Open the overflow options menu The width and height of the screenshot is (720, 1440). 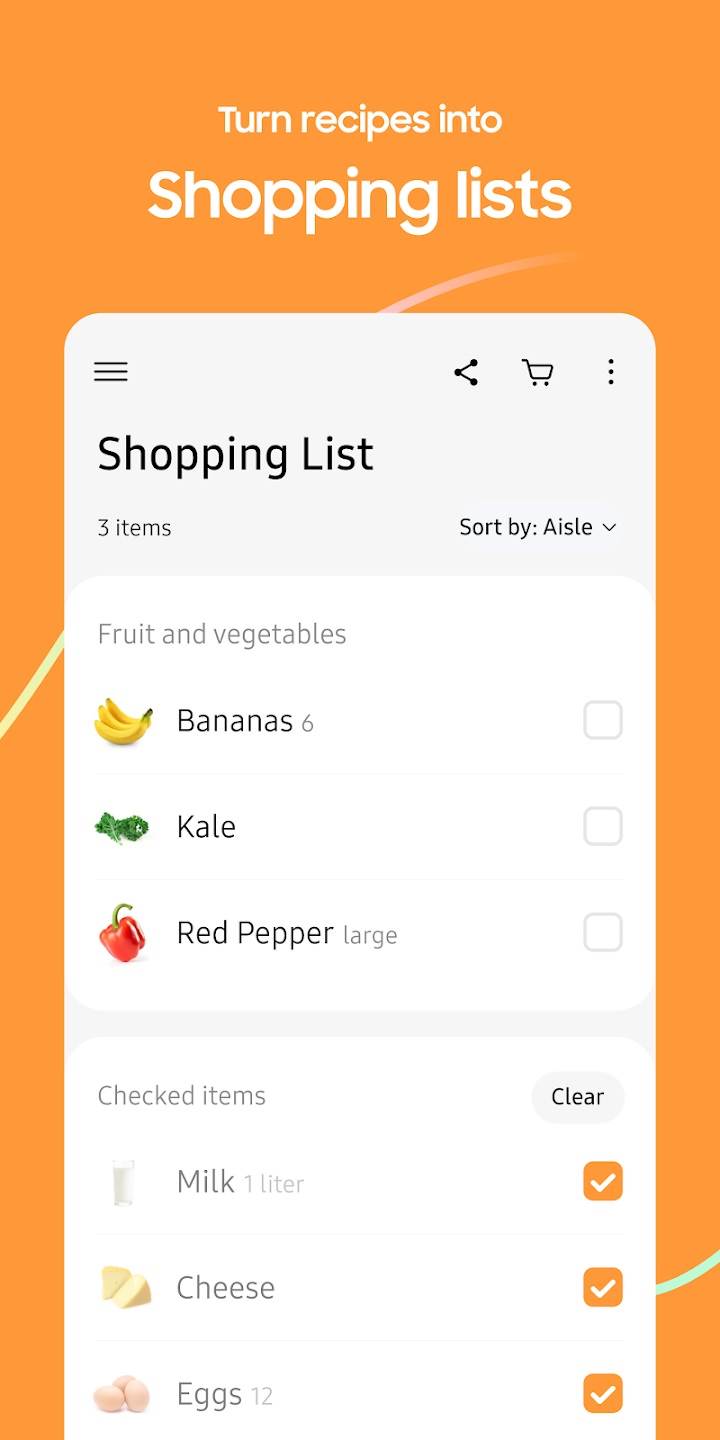[x=610, y=372]
